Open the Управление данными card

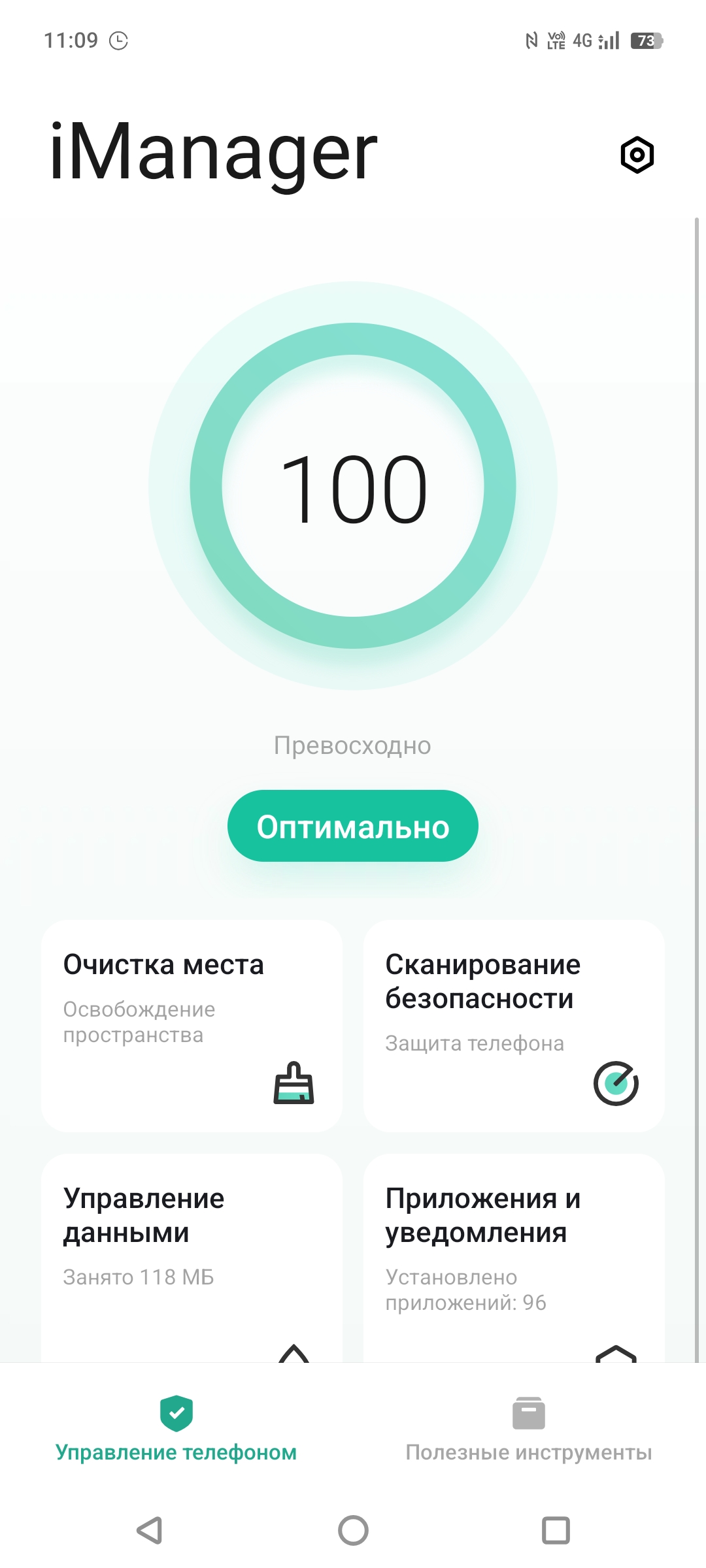pyautogui.click(x=192, y=1258)
